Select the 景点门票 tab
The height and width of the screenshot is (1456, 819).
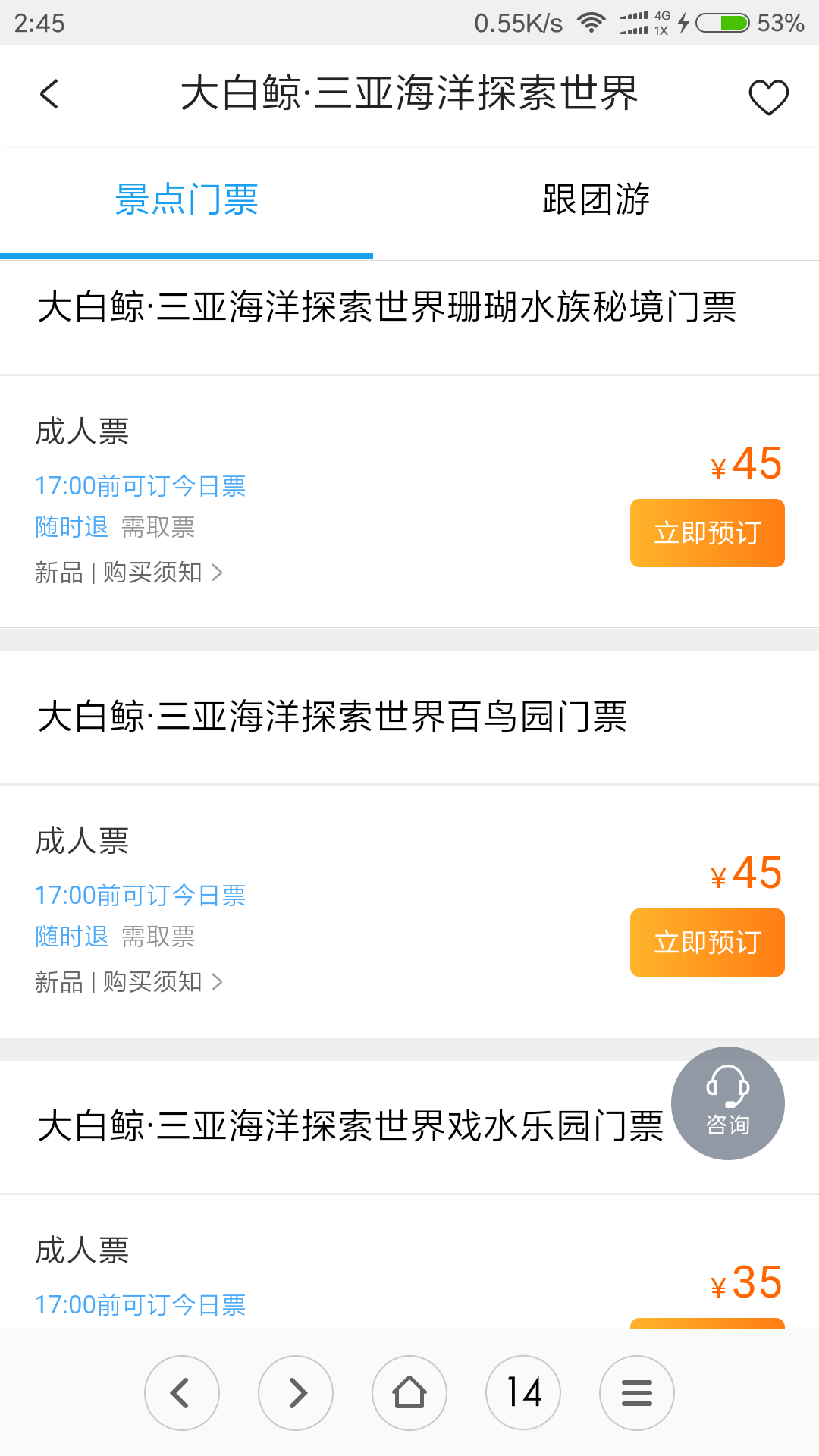tap(187, 200)
